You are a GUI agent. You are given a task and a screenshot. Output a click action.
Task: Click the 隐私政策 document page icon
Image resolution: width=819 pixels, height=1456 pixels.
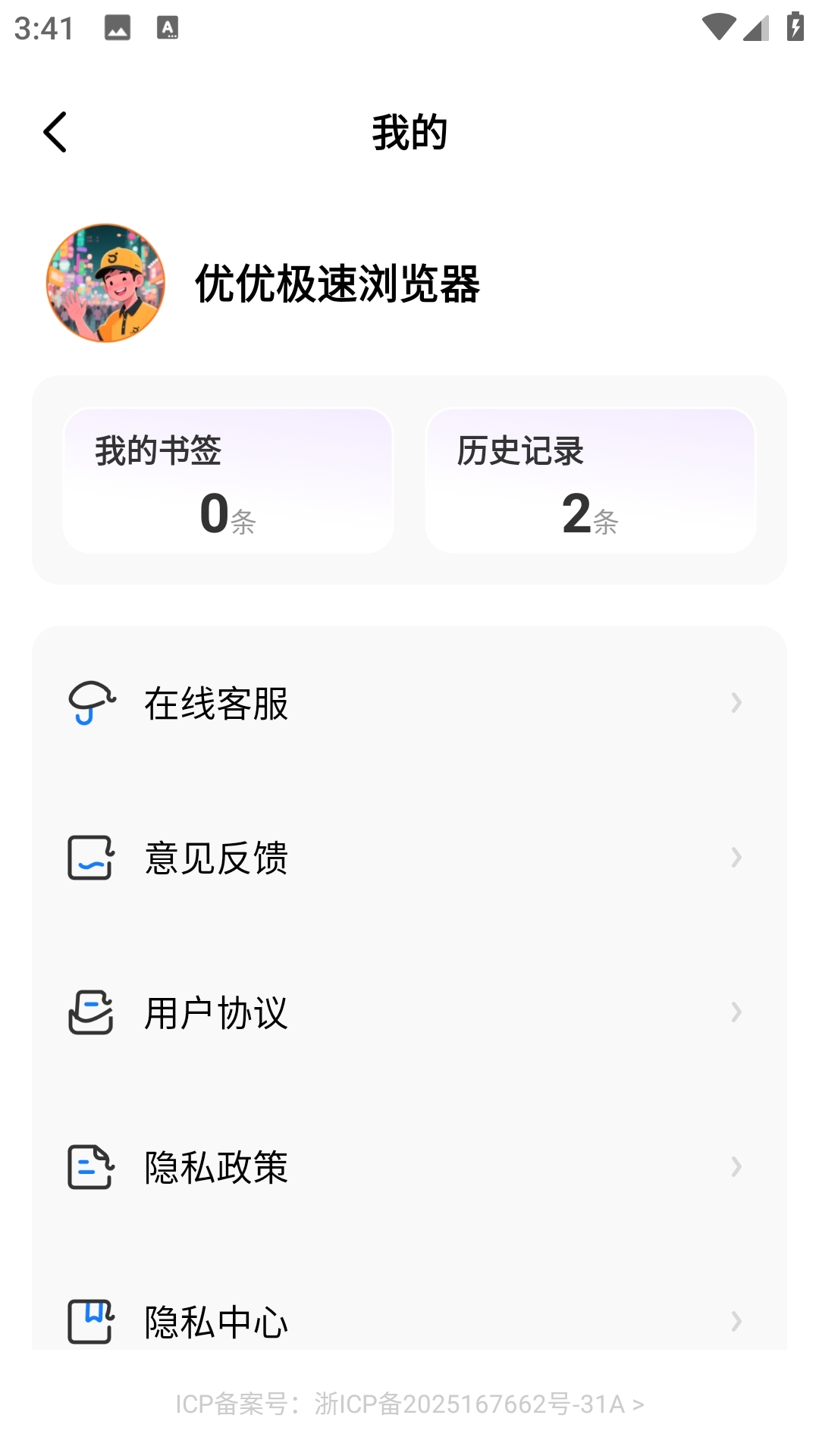(91, 1167)
